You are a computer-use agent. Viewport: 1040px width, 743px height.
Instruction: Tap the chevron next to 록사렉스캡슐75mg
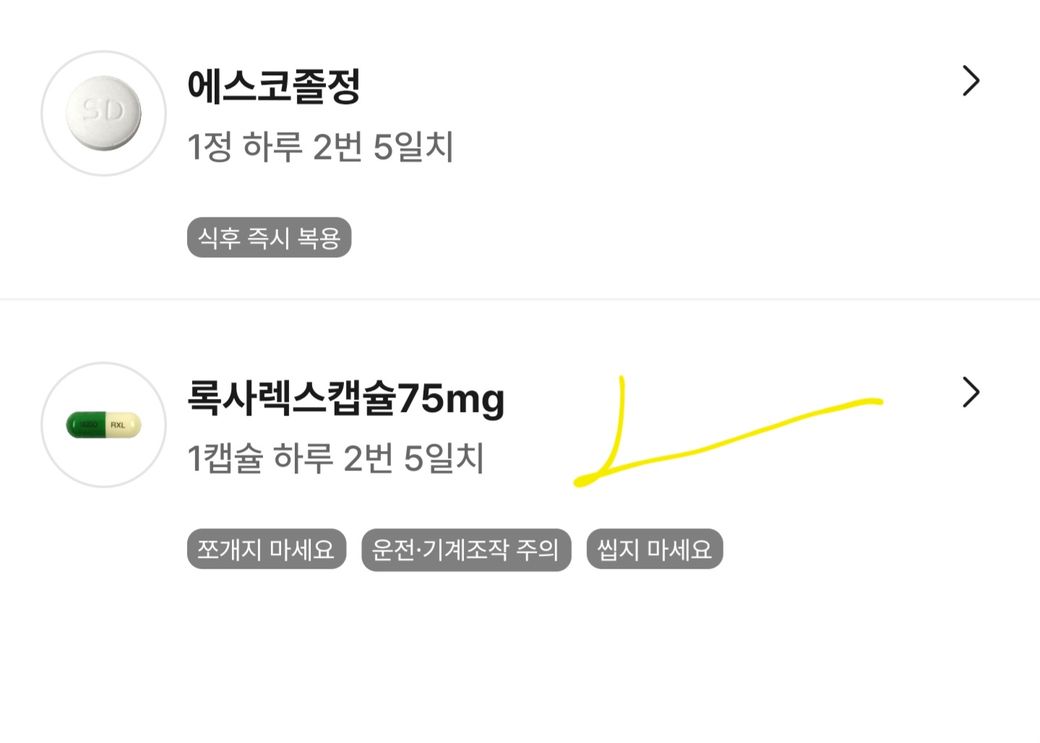click(x=970, y=393)
